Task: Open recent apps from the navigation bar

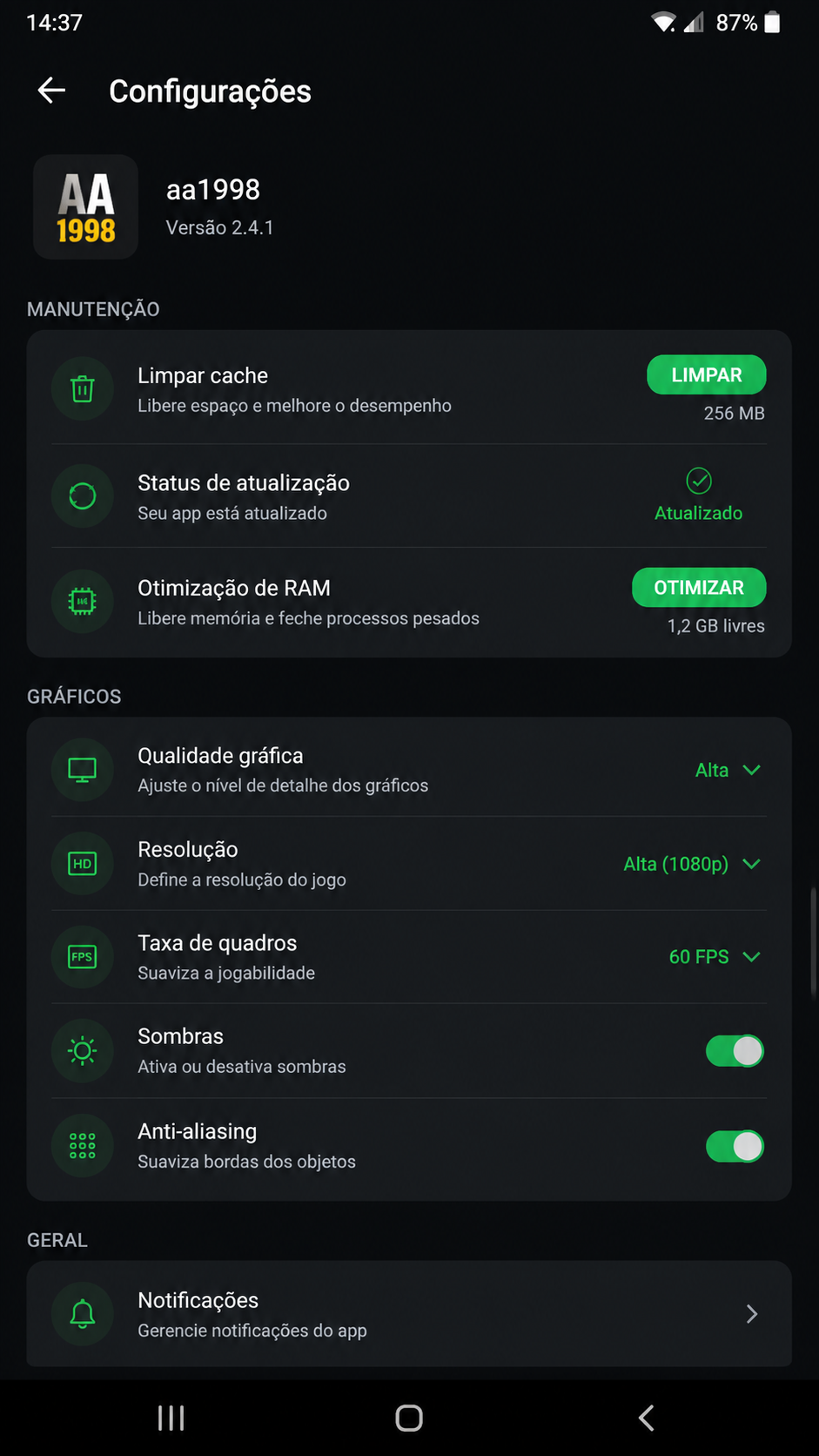Action: click(x=171, y=1418)
